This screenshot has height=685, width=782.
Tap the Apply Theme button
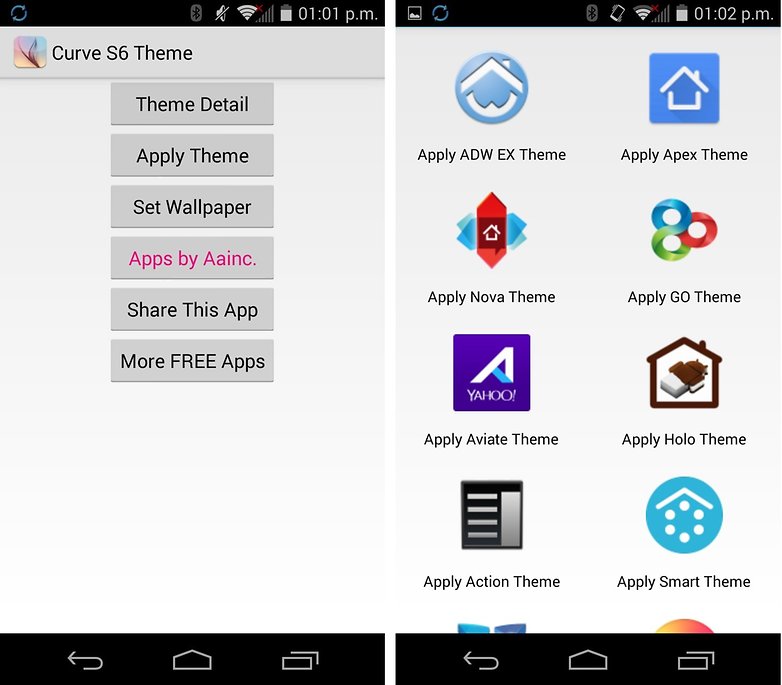click(192, 156)
